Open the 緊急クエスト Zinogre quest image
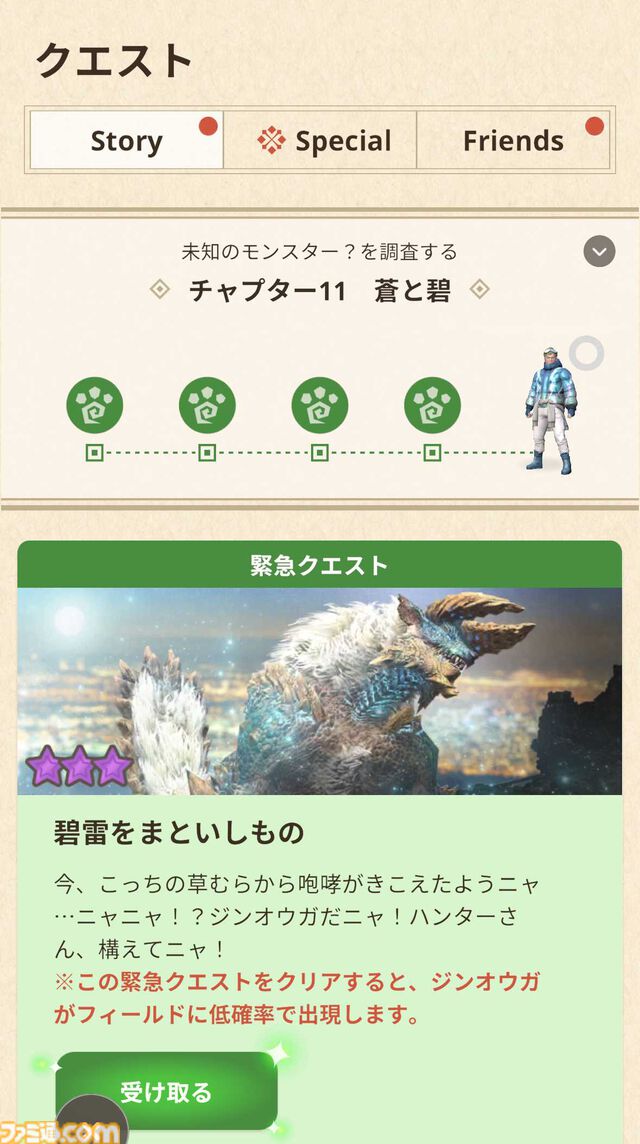This screenshot has height=1144, width=640. point(319,691)
